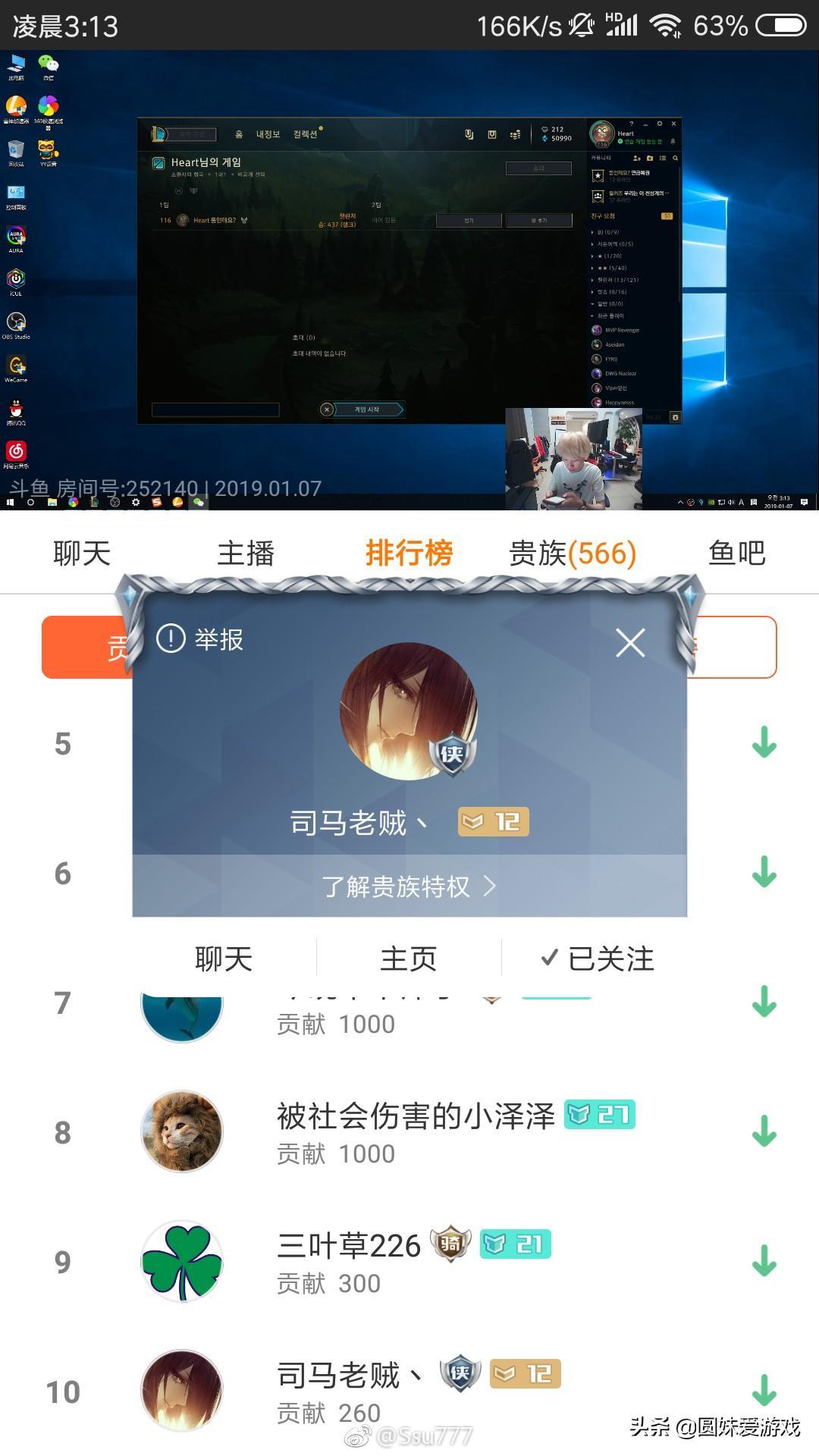Tap the live stream video player
Viewport: 819px width, 1456px height.
[x=409, y=281]
